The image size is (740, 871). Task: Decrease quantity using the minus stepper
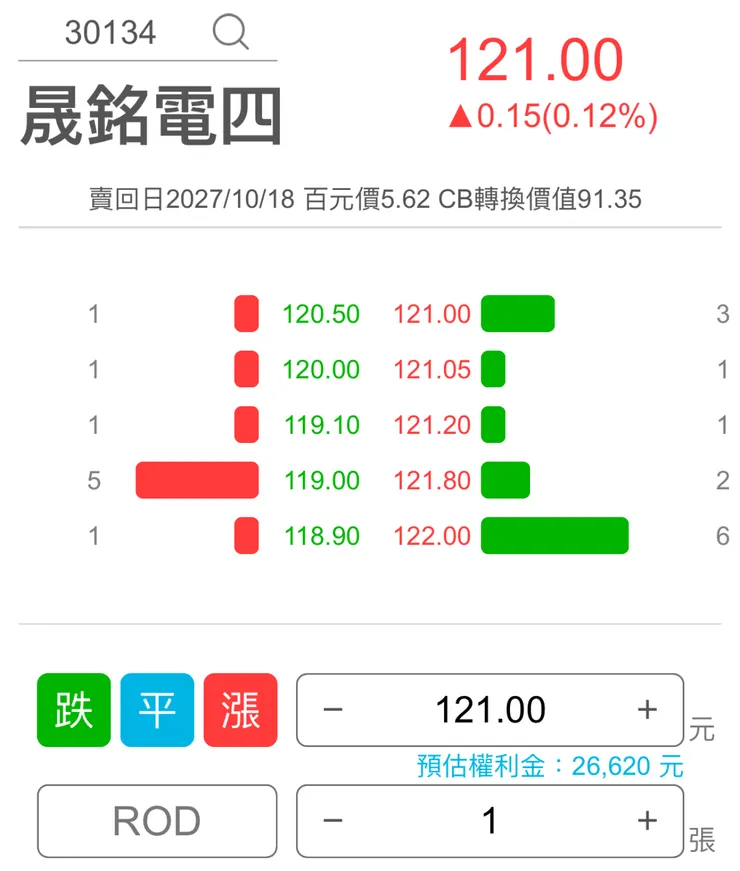click(x=333, y=820)
